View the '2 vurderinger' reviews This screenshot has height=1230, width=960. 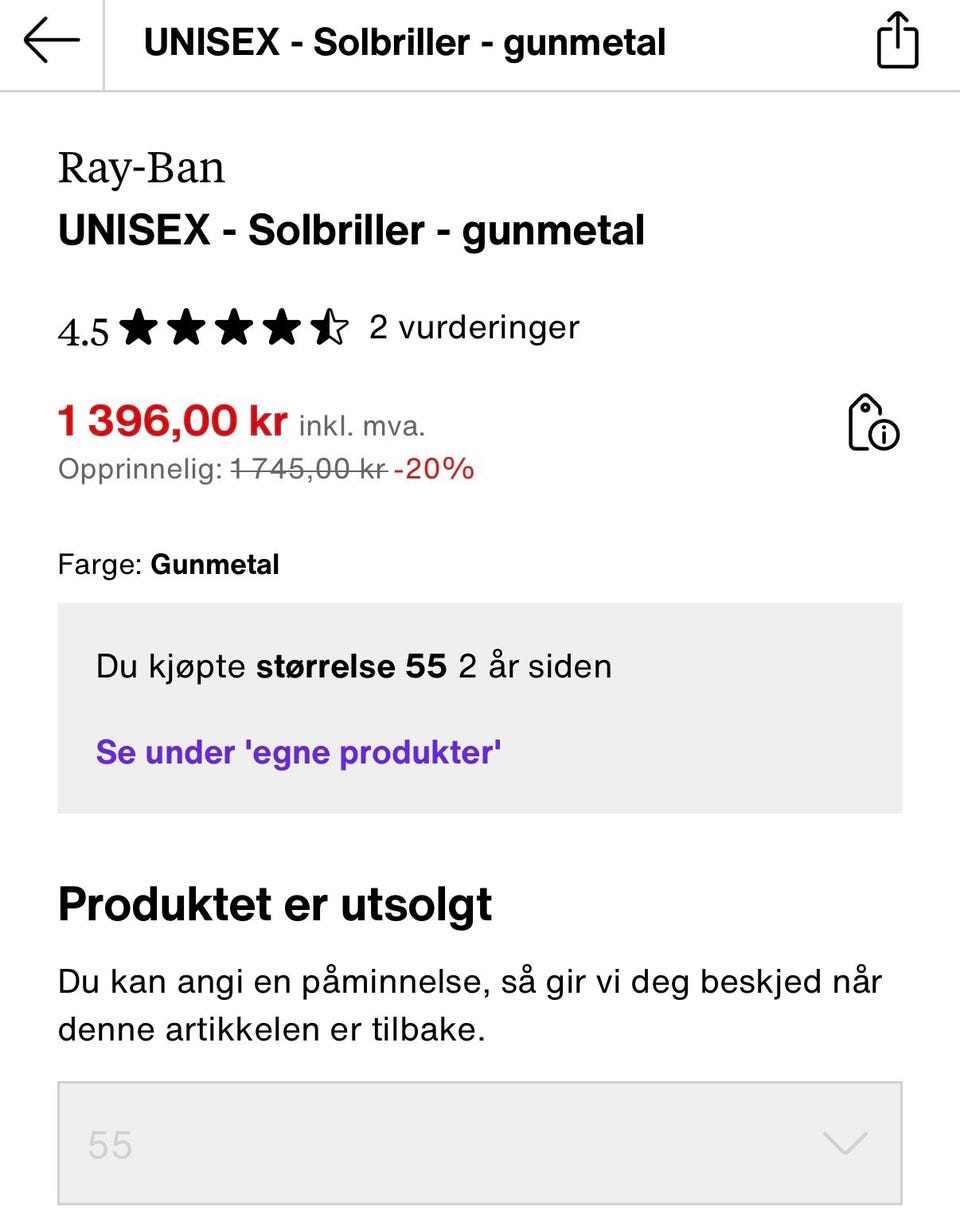point(474,327)
